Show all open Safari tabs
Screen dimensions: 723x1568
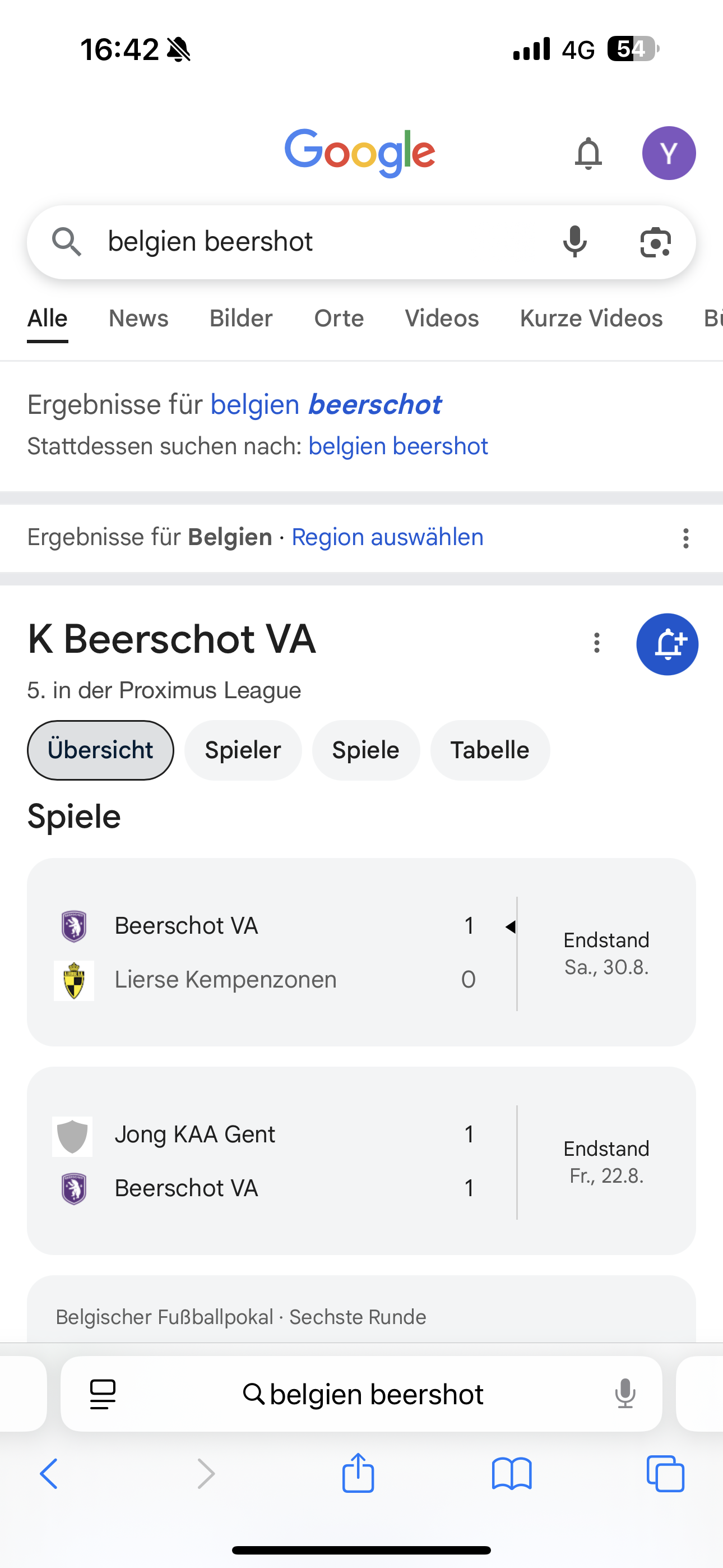(665, 1474)
